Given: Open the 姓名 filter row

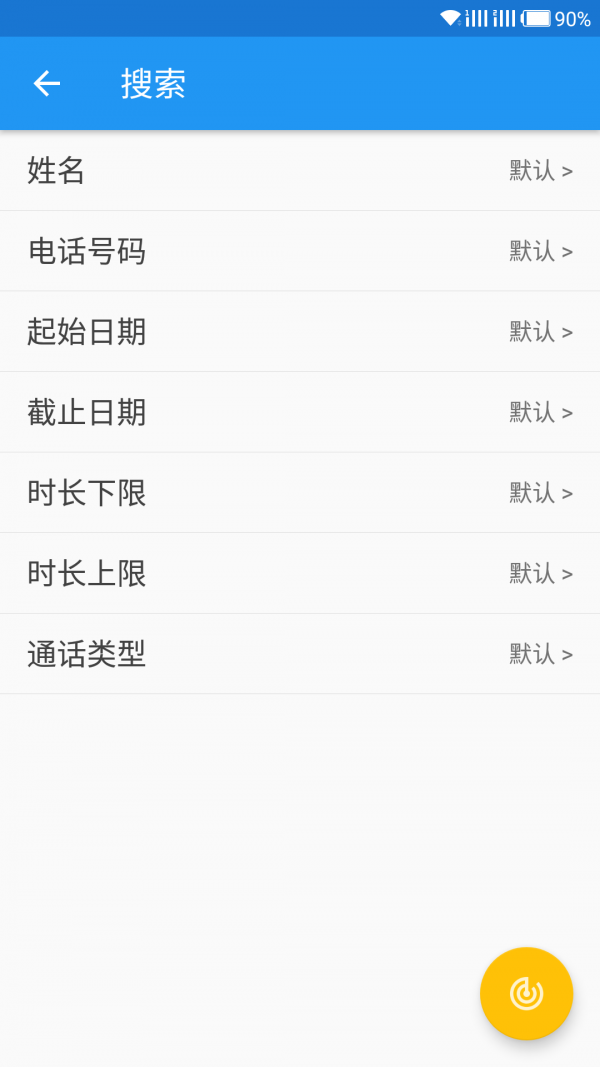Looking at the screenshot, I should pos(300,171).
